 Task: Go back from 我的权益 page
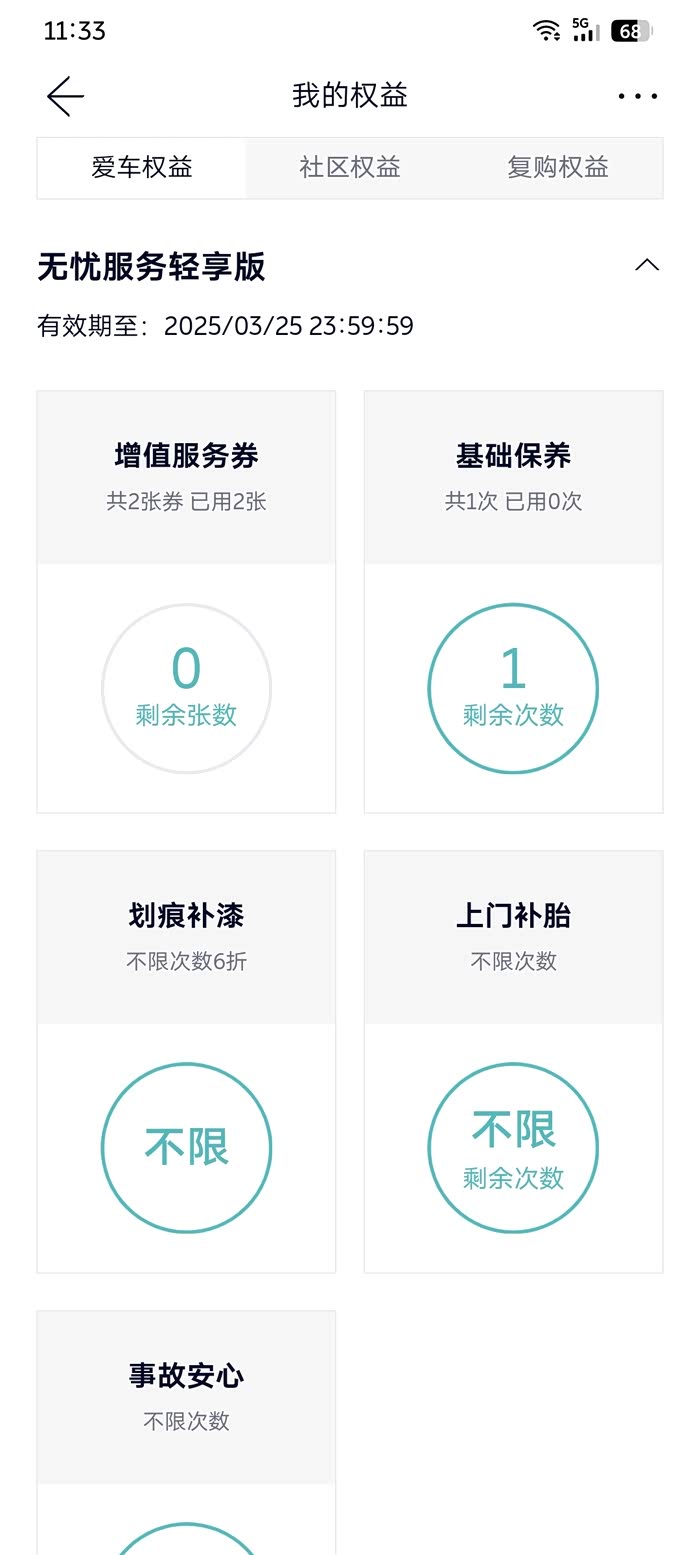[66, 96]
